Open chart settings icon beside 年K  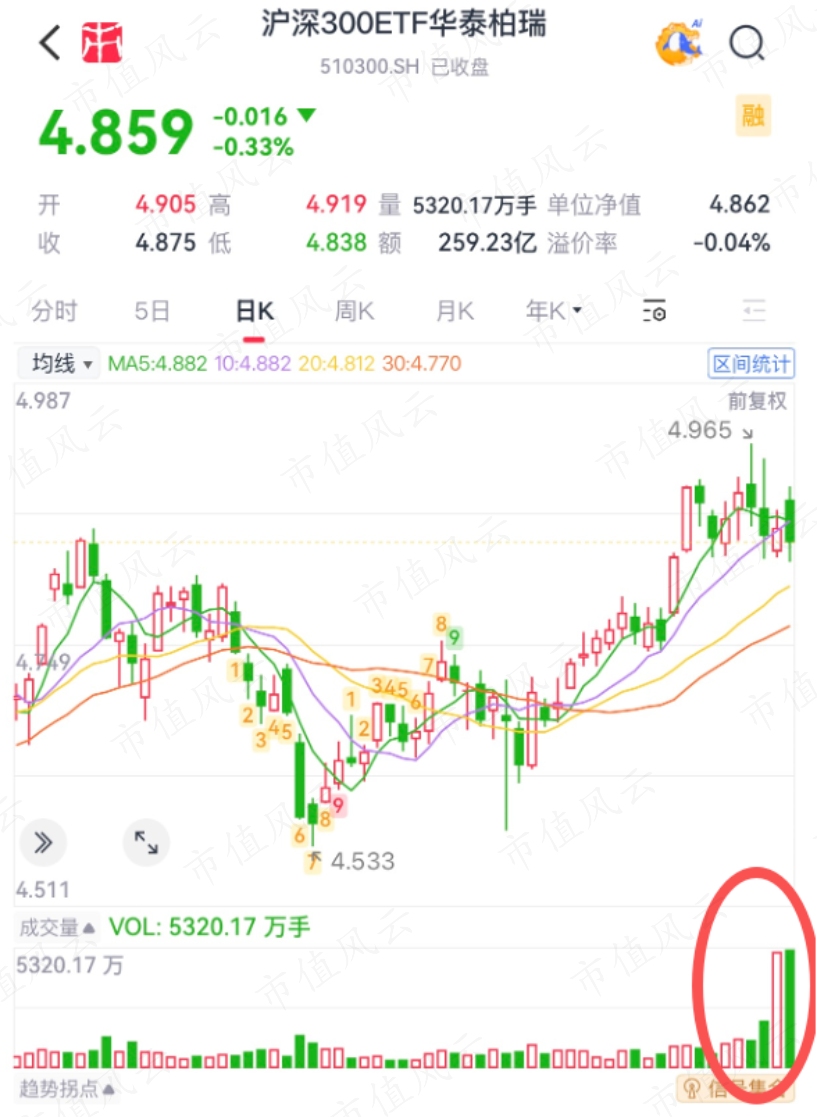click(x=655, y=312)
